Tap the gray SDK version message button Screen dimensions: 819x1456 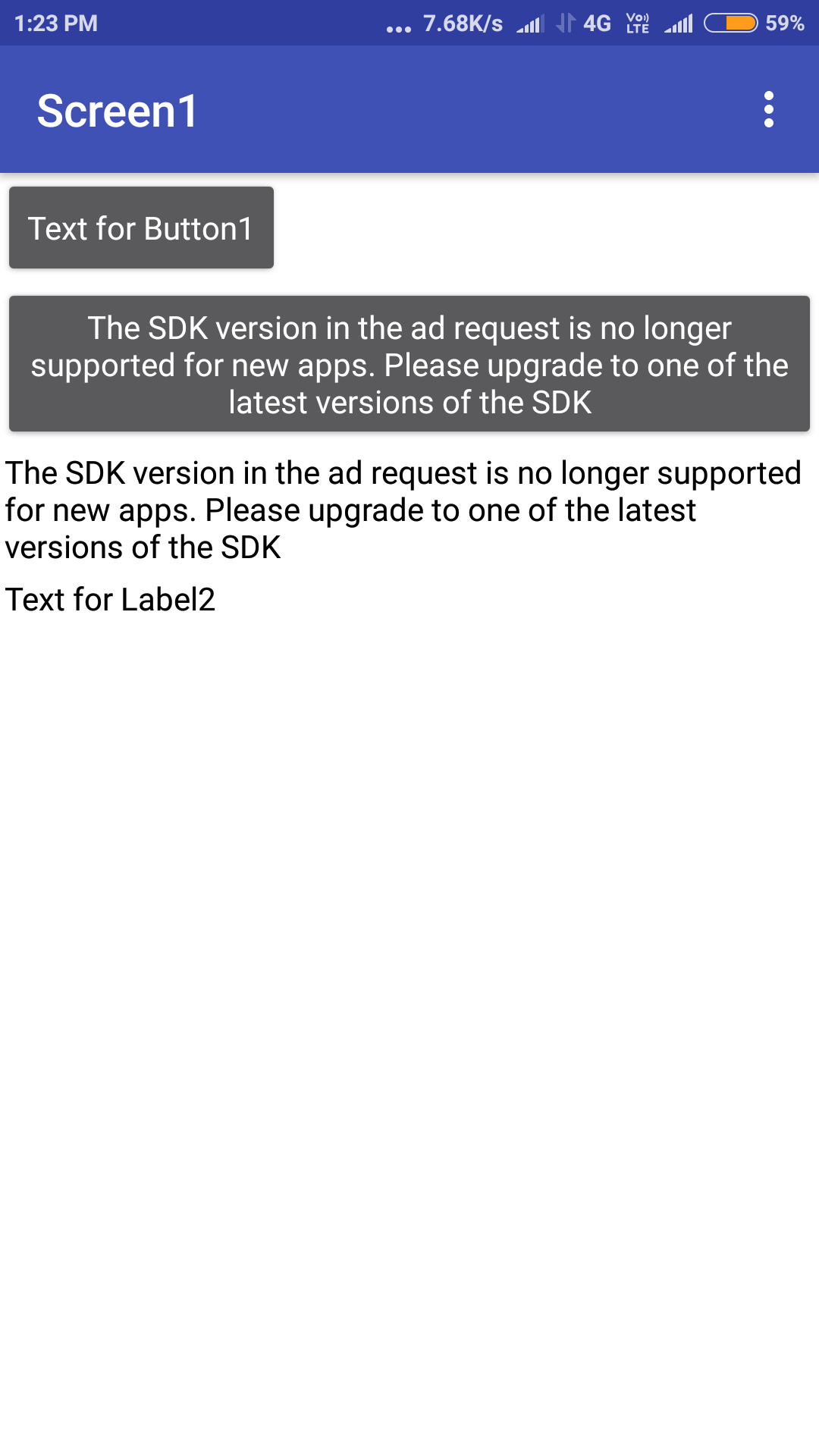coord(409,364)
